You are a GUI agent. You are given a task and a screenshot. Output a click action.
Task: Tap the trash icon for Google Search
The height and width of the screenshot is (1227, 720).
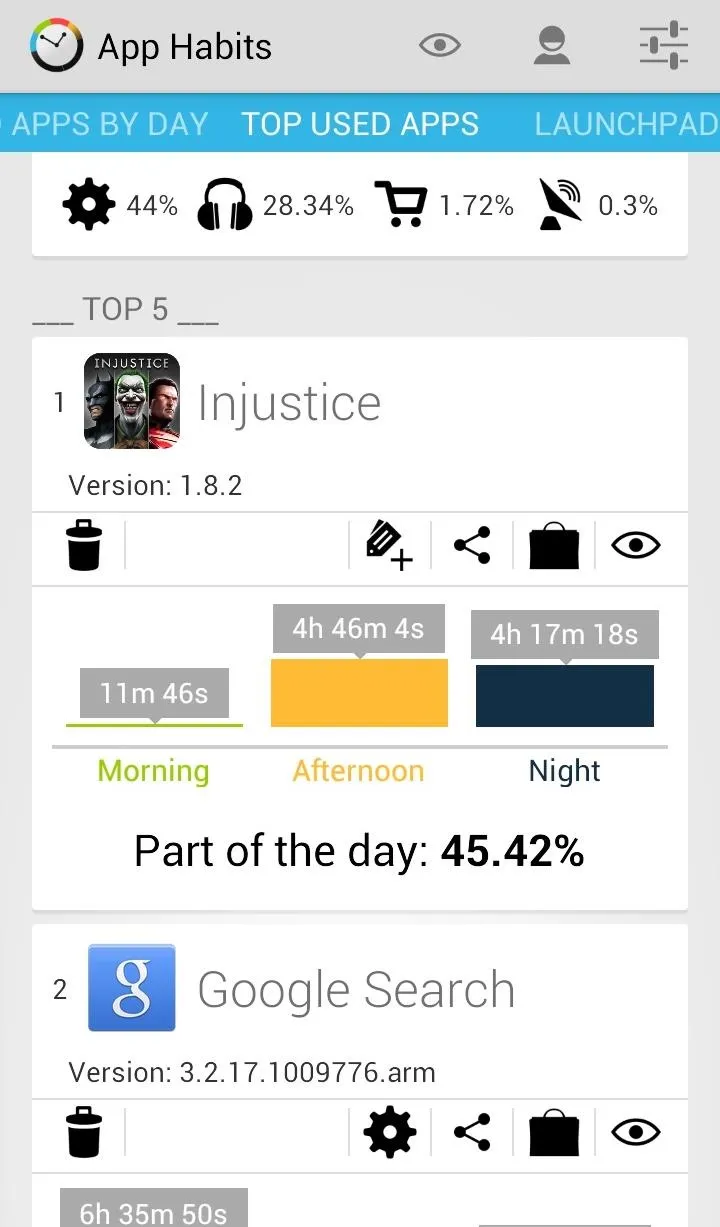[84, 1132]
